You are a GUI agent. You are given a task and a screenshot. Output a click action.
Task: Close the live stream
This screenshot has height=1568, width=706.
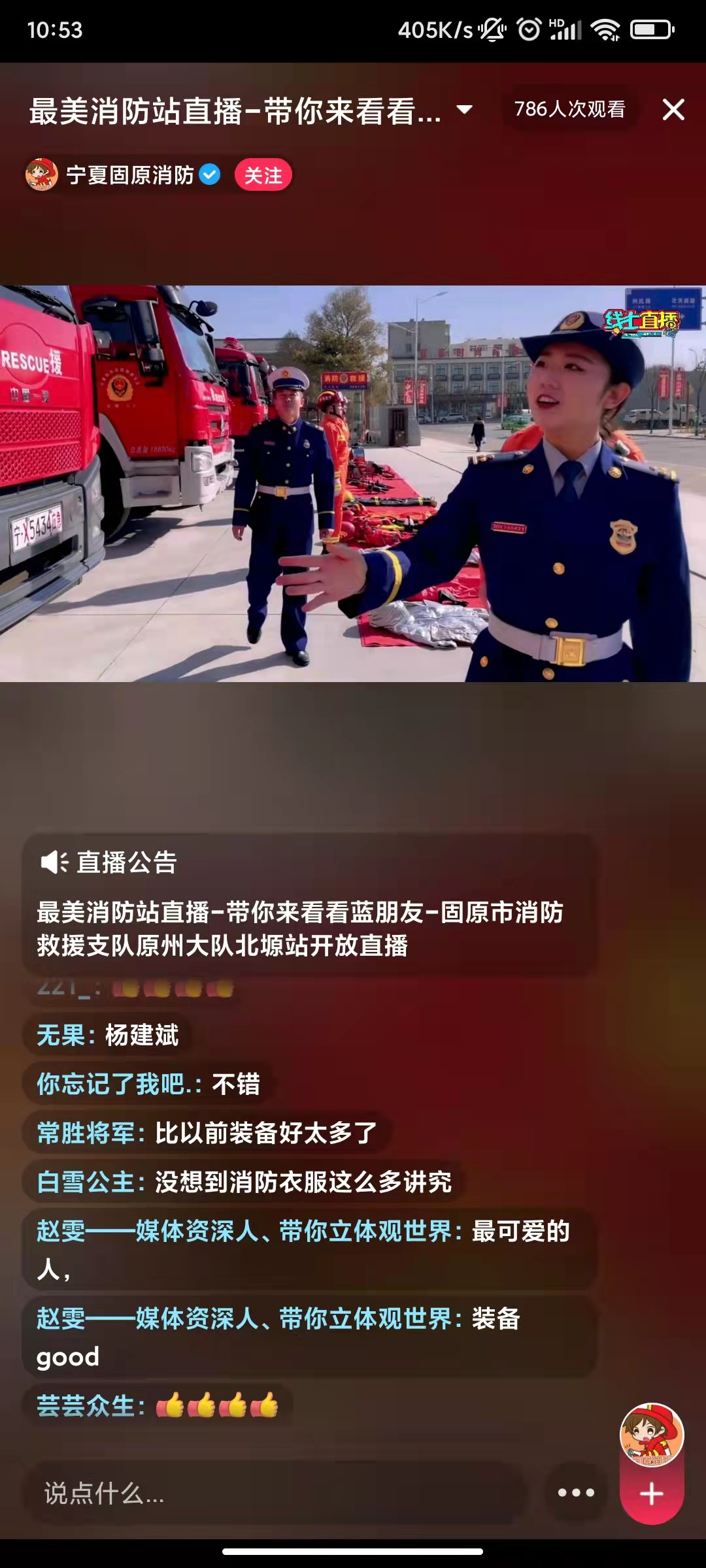pos(673,110)
